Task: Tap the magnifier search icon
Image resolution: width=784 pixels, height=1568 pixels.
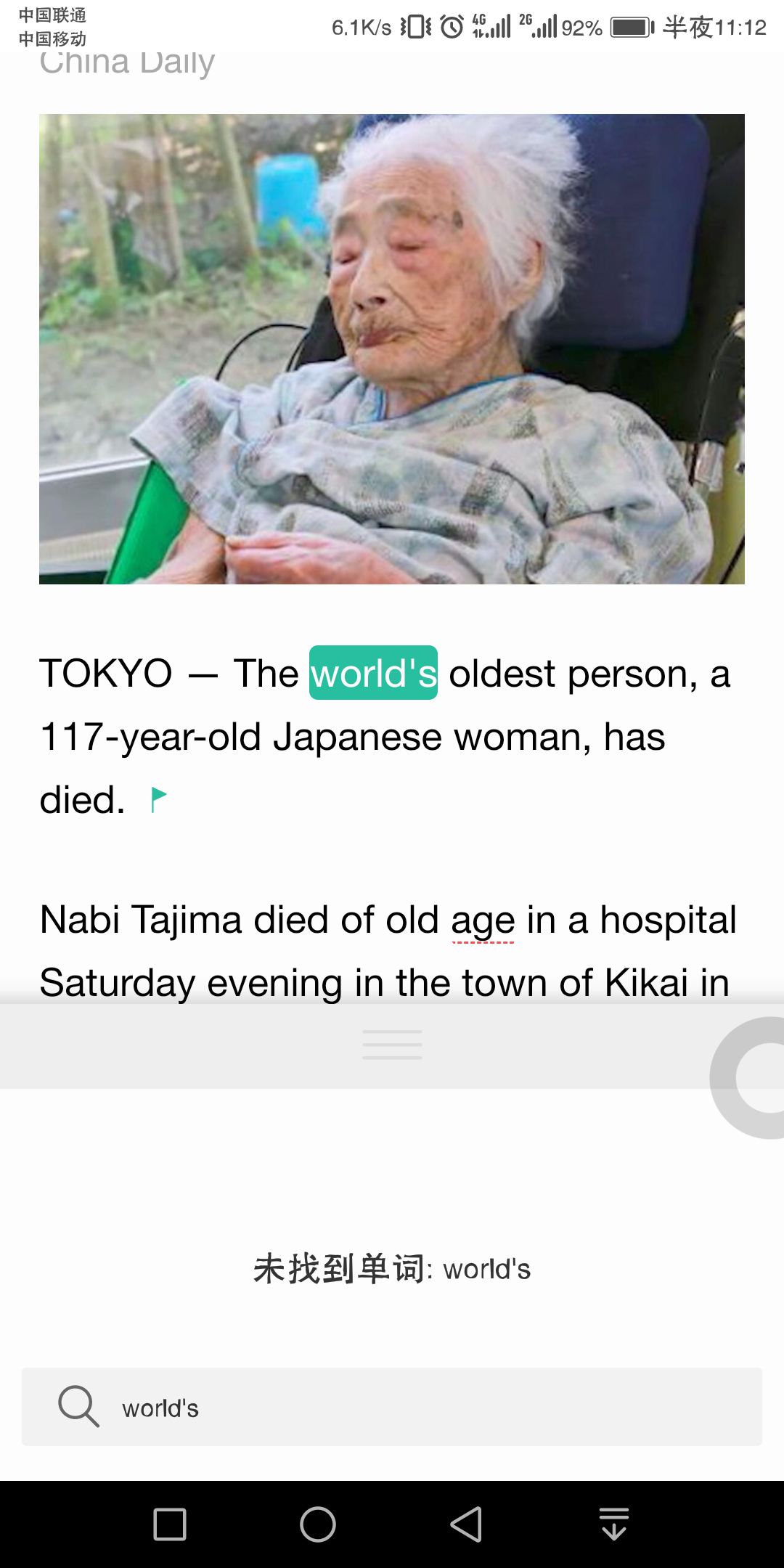Action: (x=78, y=1406)
